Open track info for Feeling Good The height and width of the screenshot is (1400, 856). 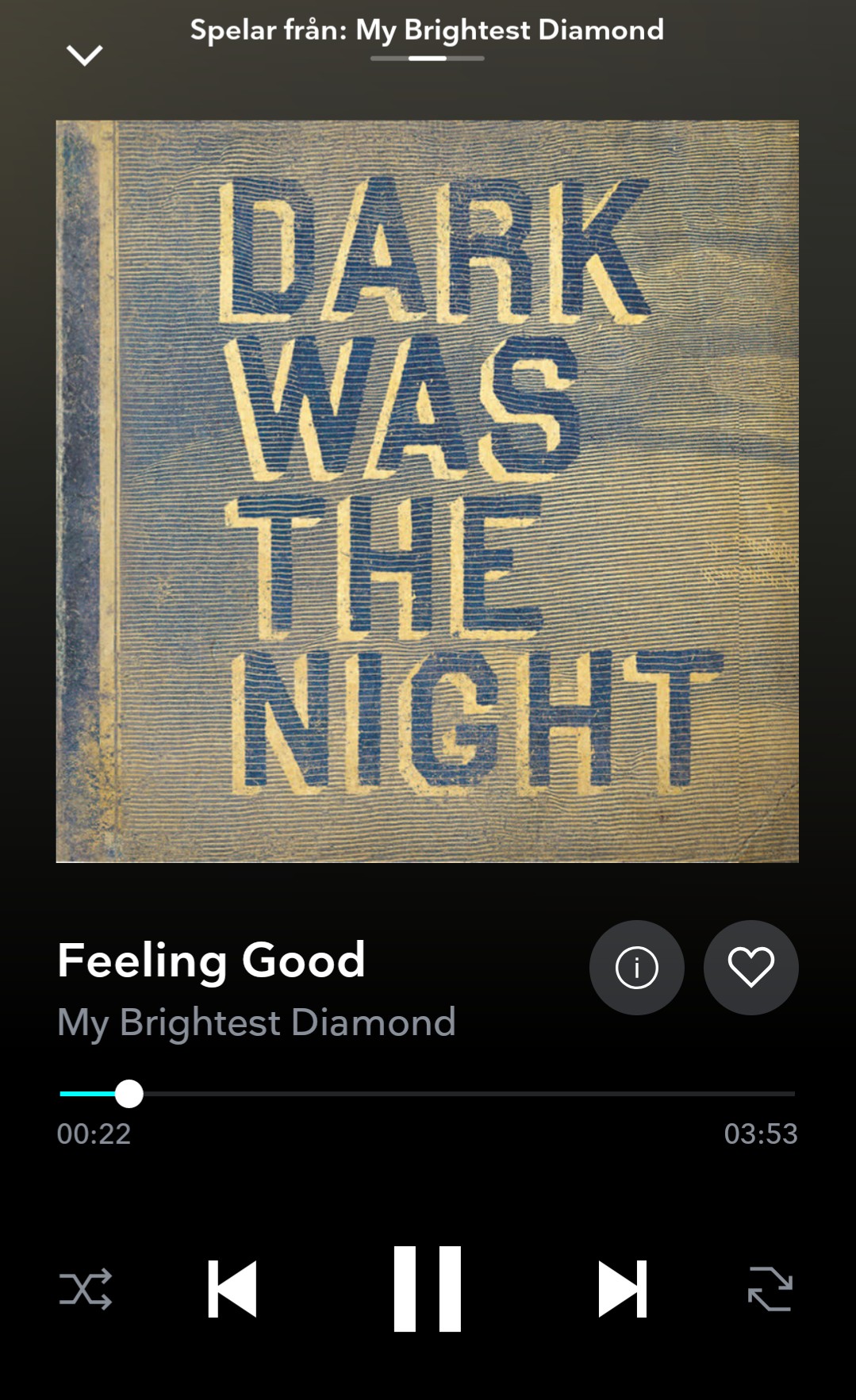click(x=636, y=967)
